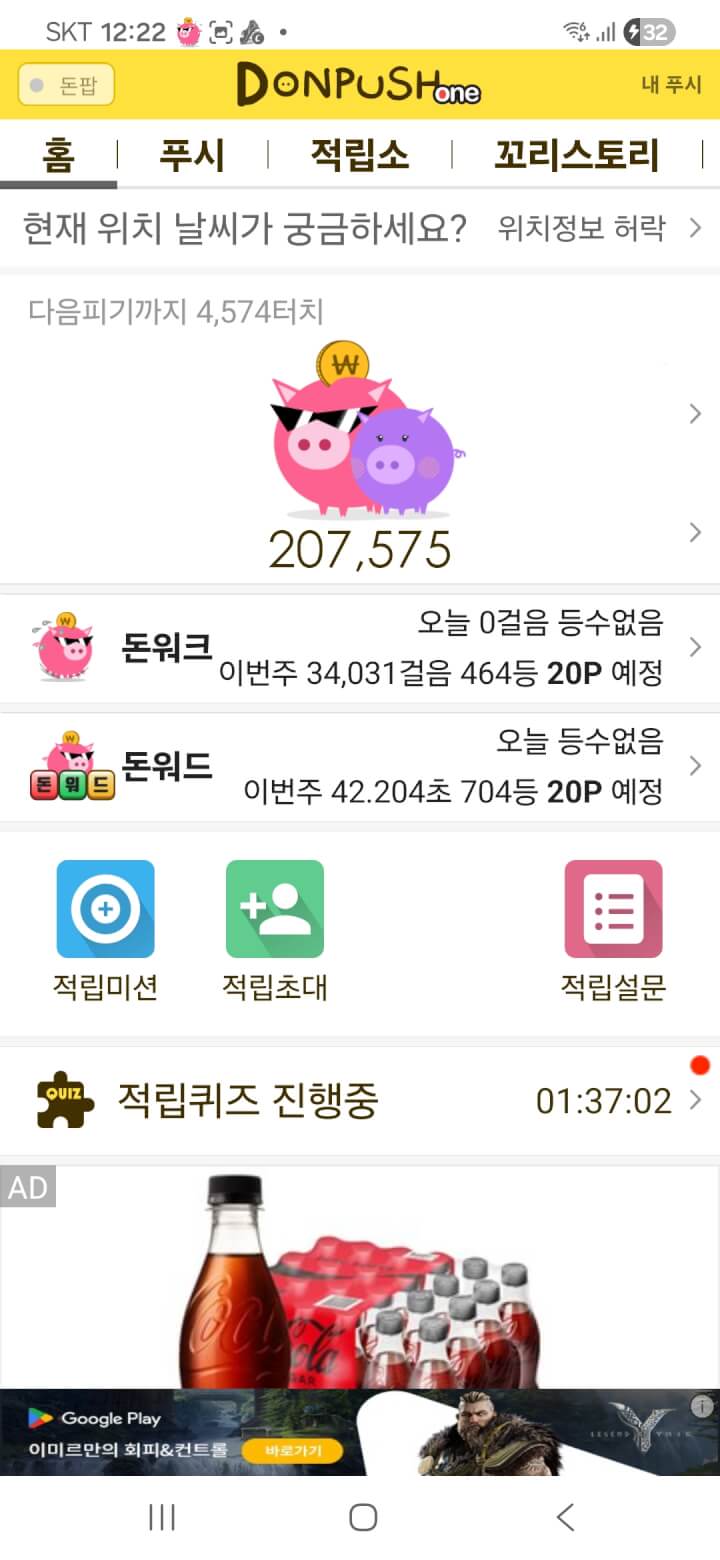The image size is (720, 1560).
Task: Switch to the 꼬리스토리 tab
Action: [x=577, y=156]
